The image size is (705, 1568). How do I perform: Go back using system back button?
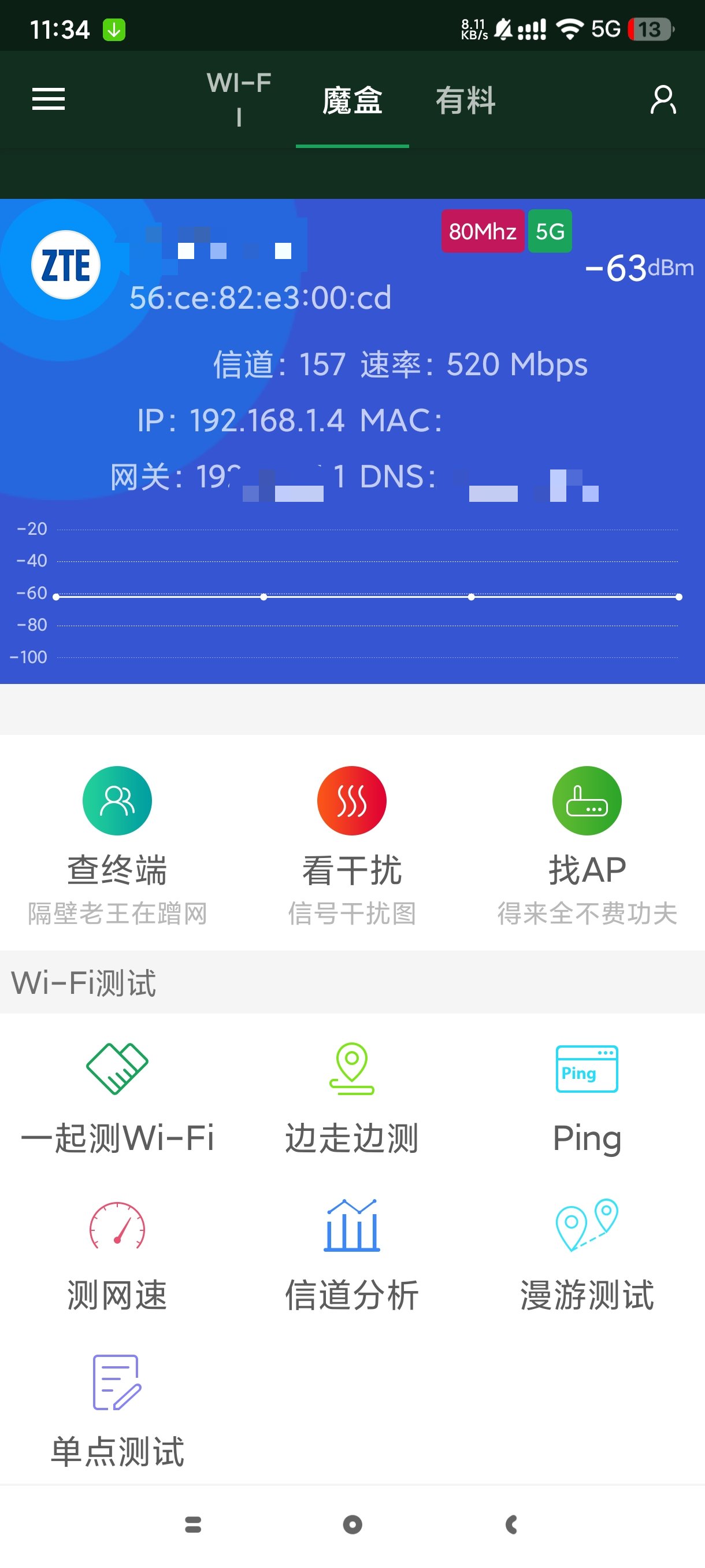511,1524
